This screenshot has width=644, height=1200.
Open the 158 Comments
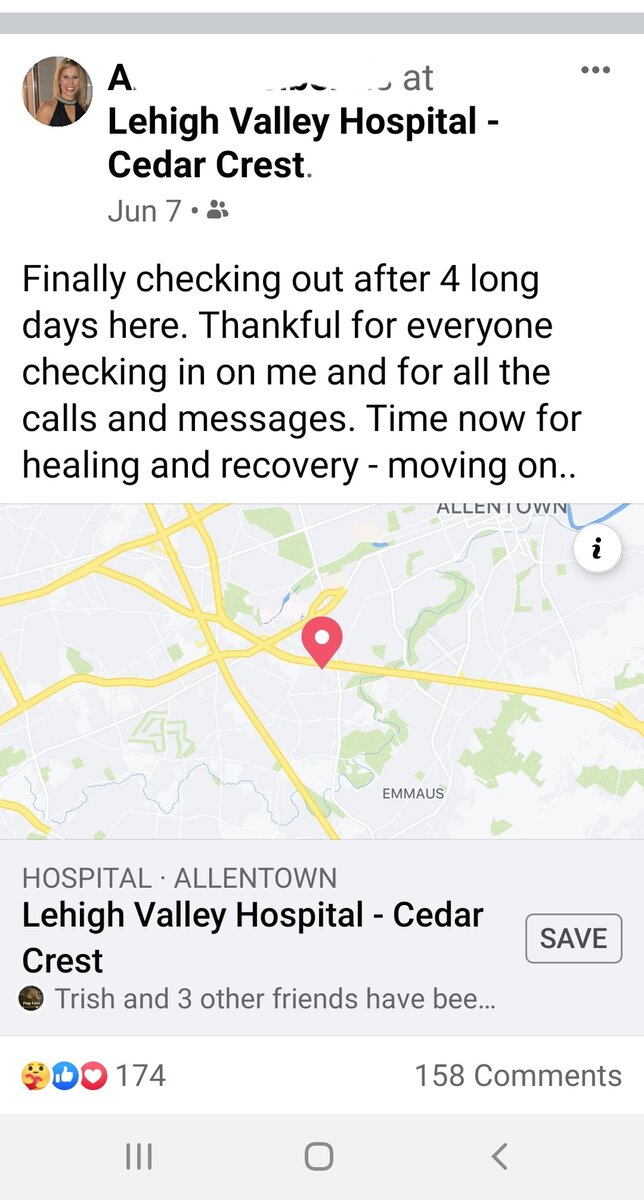point(517,1076)
